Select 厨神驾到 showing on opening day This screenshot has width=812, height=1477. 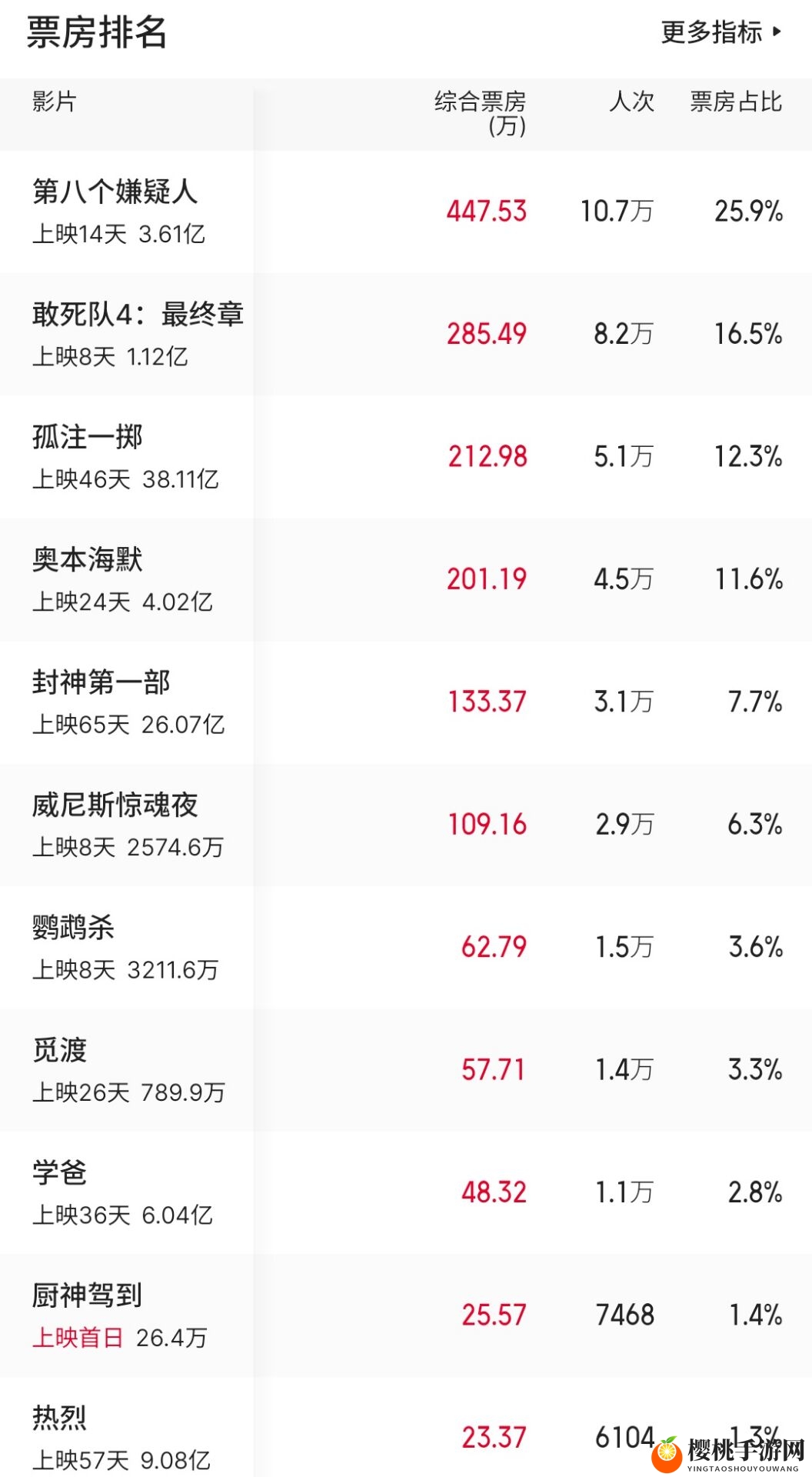406,1315
